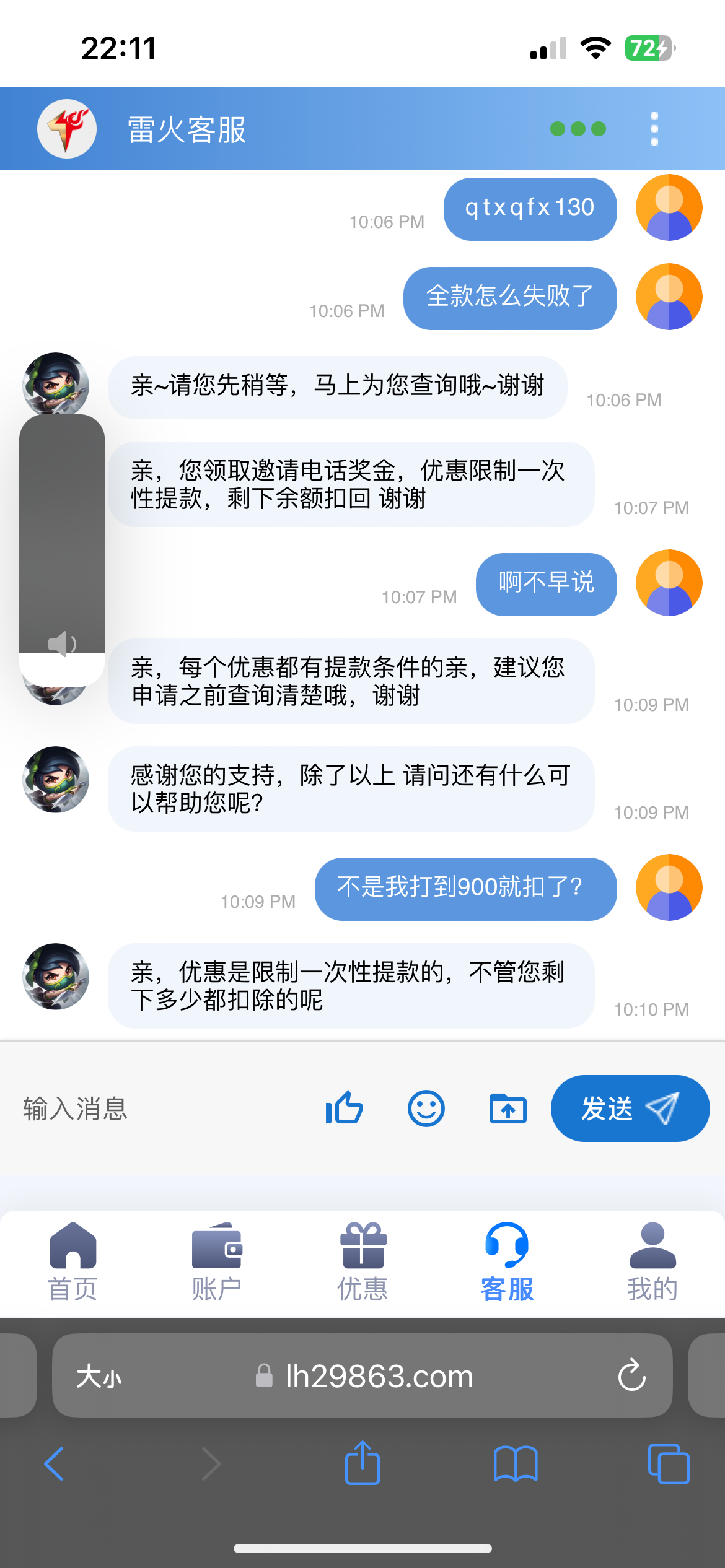Share this page from Safari

click(x=362, y=1463)
